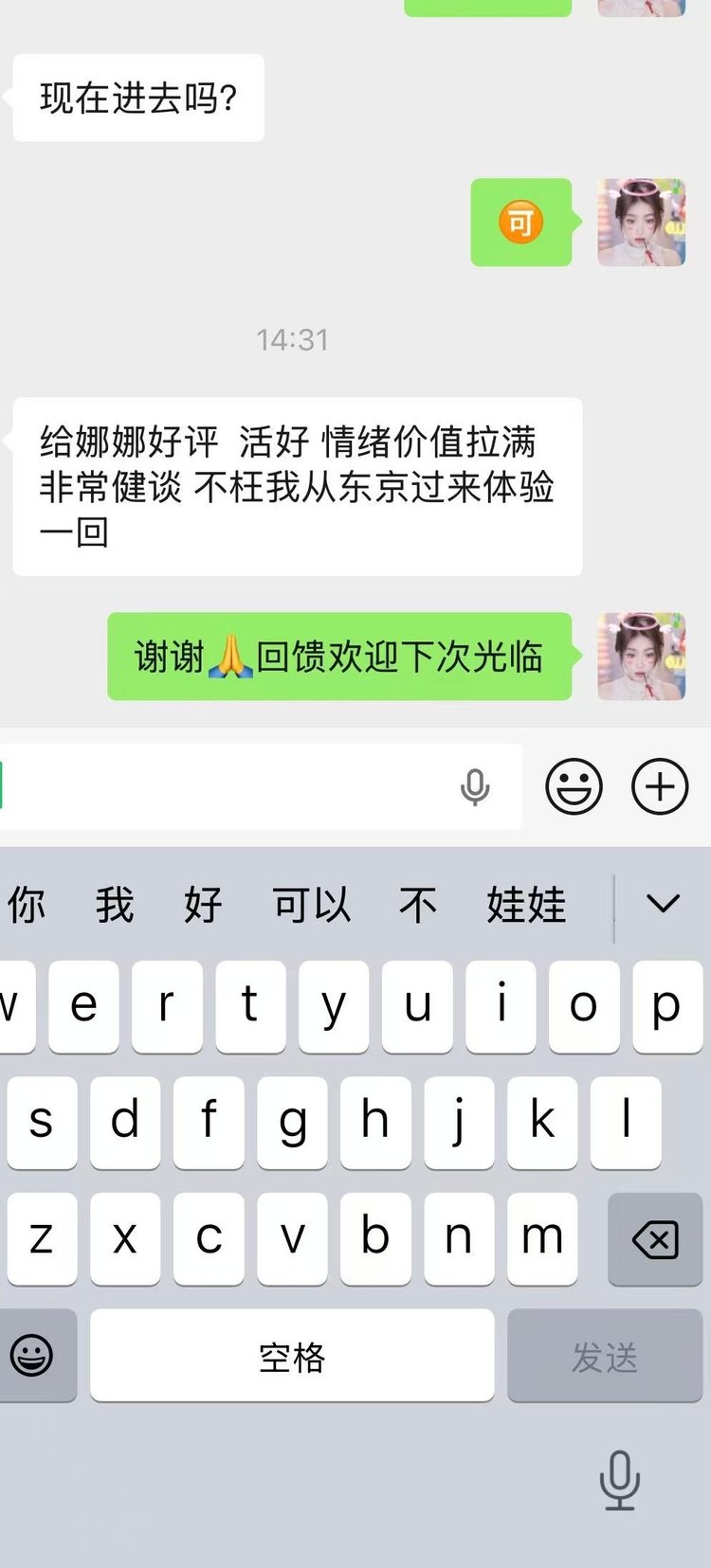This screenshot has height=1568, width=711.
Task: Open the plus attachments menu
Action: click(660, 786)
